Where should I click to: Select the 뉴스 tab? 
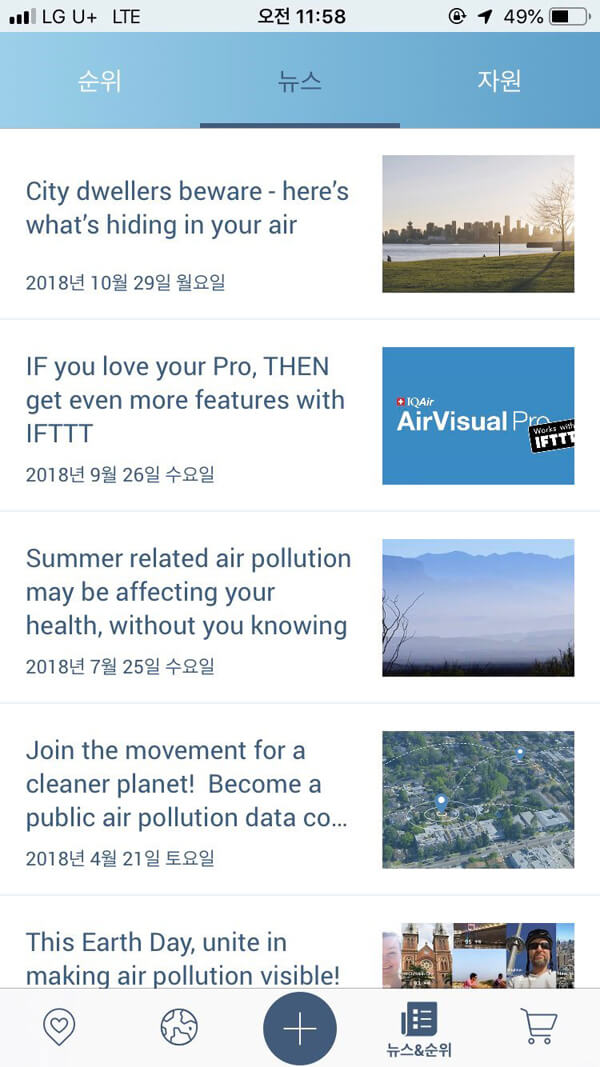(x=300, y=81)
